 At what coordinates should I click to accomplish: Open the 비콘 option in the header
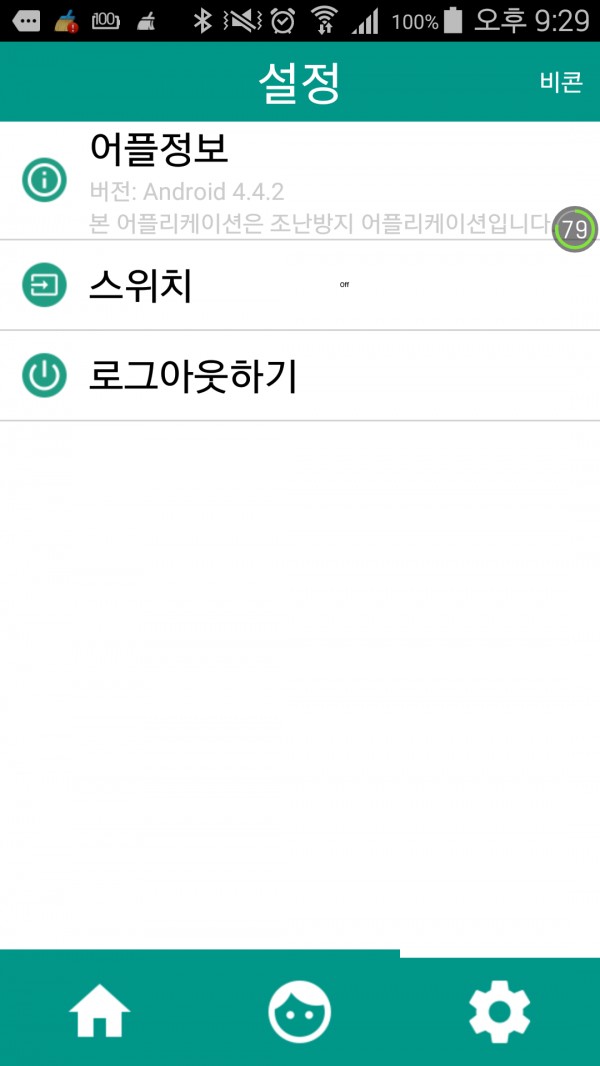point(561,82)
